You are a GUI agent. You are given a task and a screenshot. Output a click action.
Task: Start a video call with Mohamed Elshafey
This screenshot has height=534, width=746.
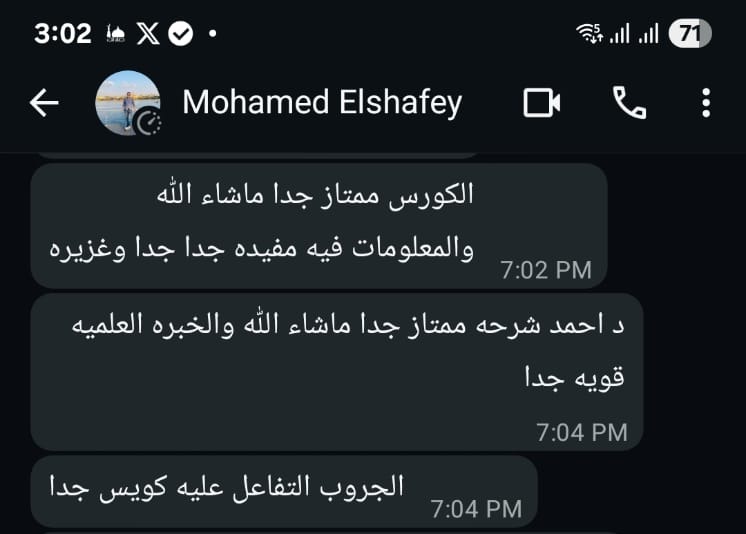tap(541, 102)
